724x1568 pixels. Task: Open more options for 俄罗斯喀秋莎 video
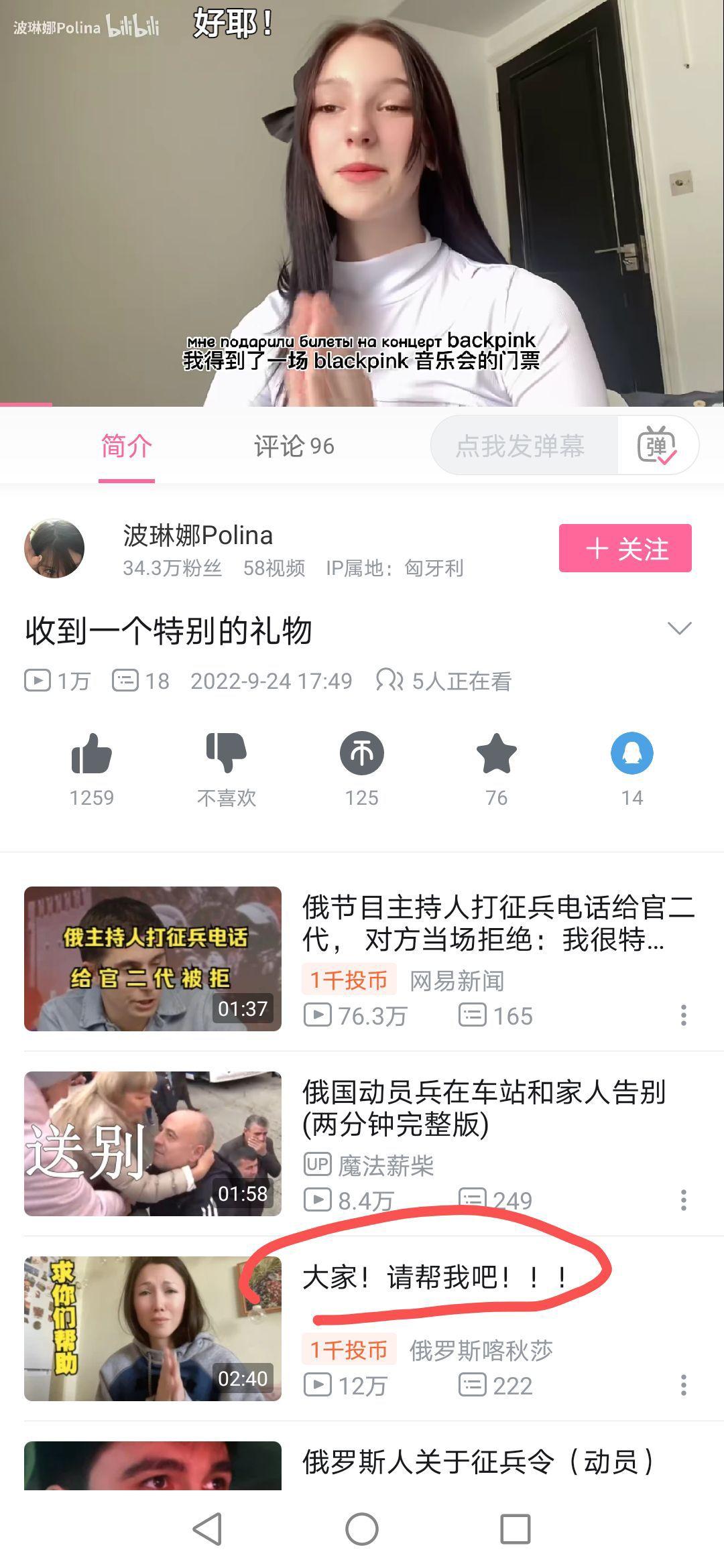coord(683,1385)
